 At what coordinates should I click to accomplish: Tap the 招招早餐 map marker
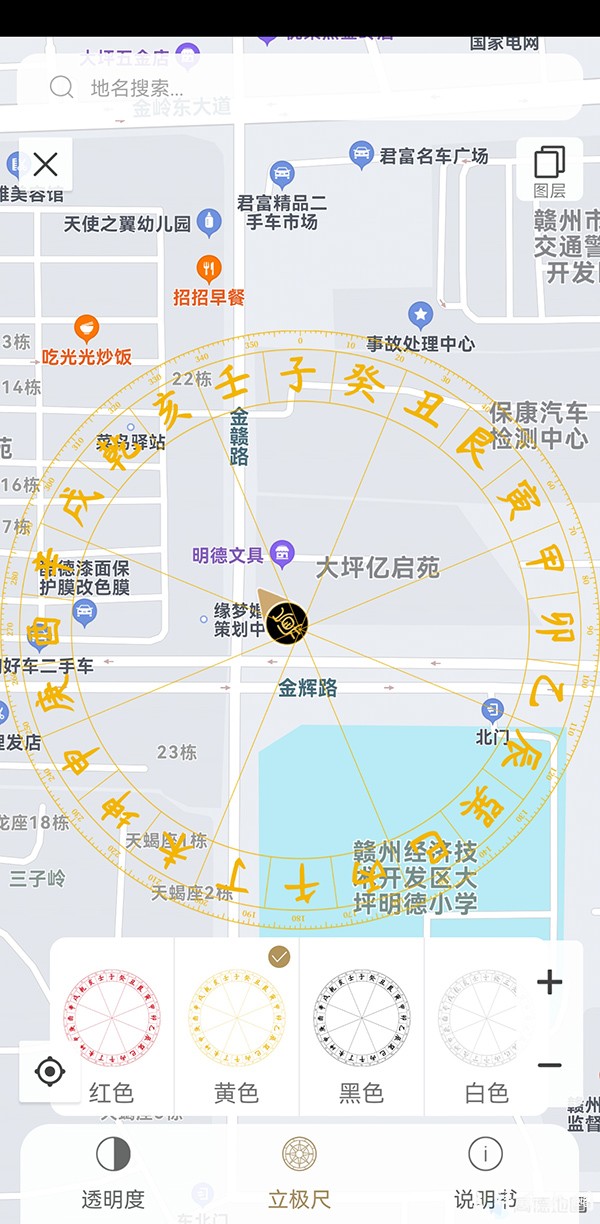209,269
